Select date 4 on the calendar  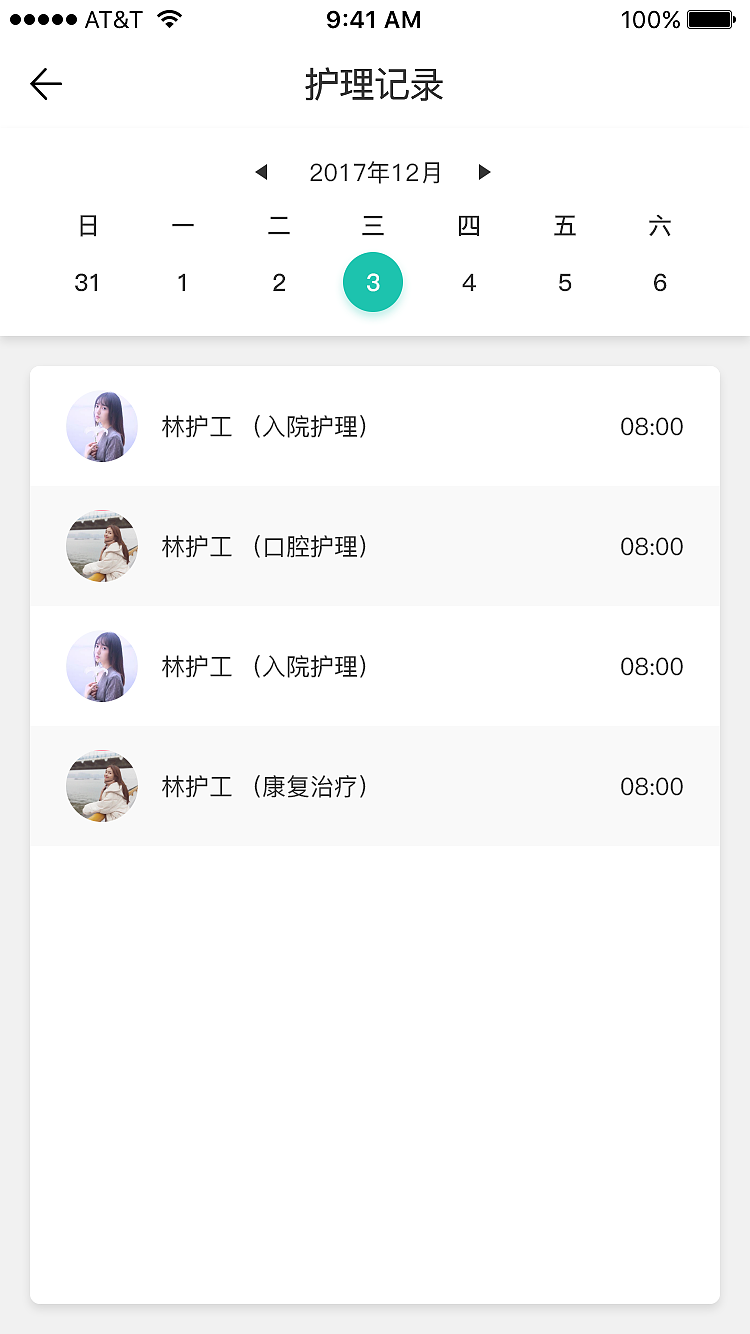coord(469,282)
